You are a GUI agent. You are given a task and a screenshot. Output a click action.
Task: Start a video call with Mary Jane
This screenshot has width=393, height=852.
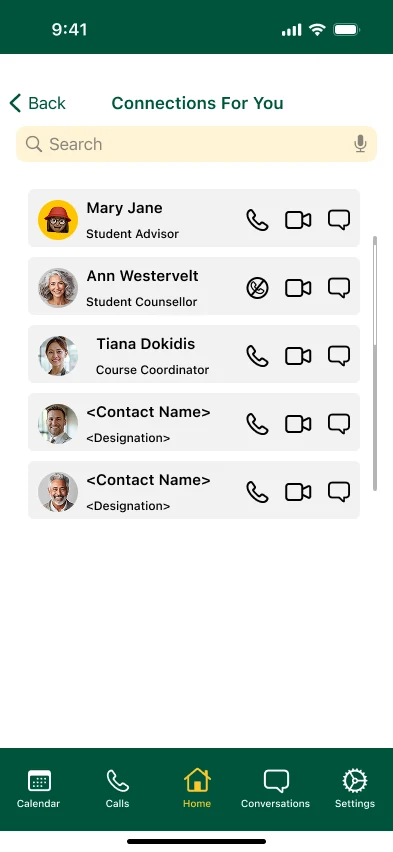pyautogui.click(x=298, y=220)
